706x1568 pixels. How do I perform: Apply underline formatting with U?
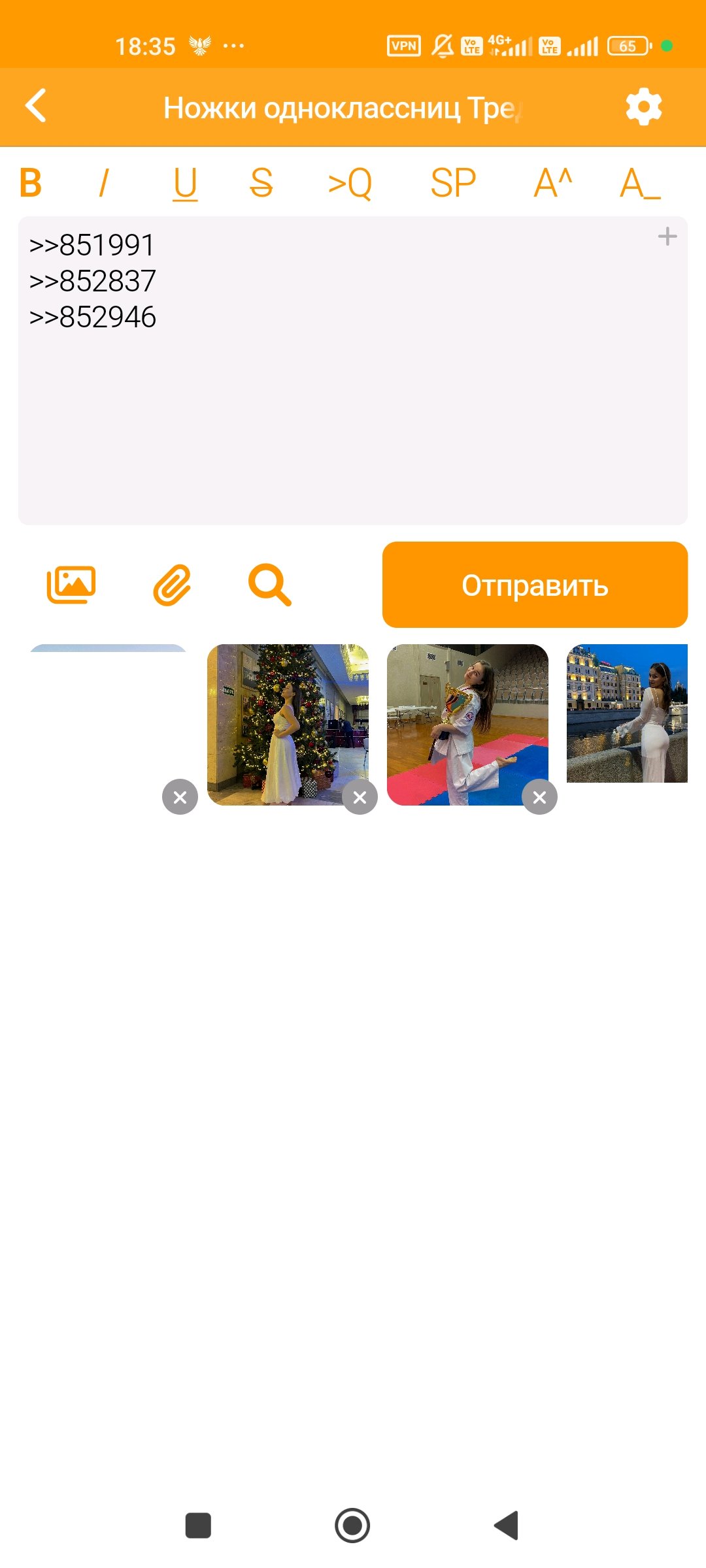[x=185, y=183]
